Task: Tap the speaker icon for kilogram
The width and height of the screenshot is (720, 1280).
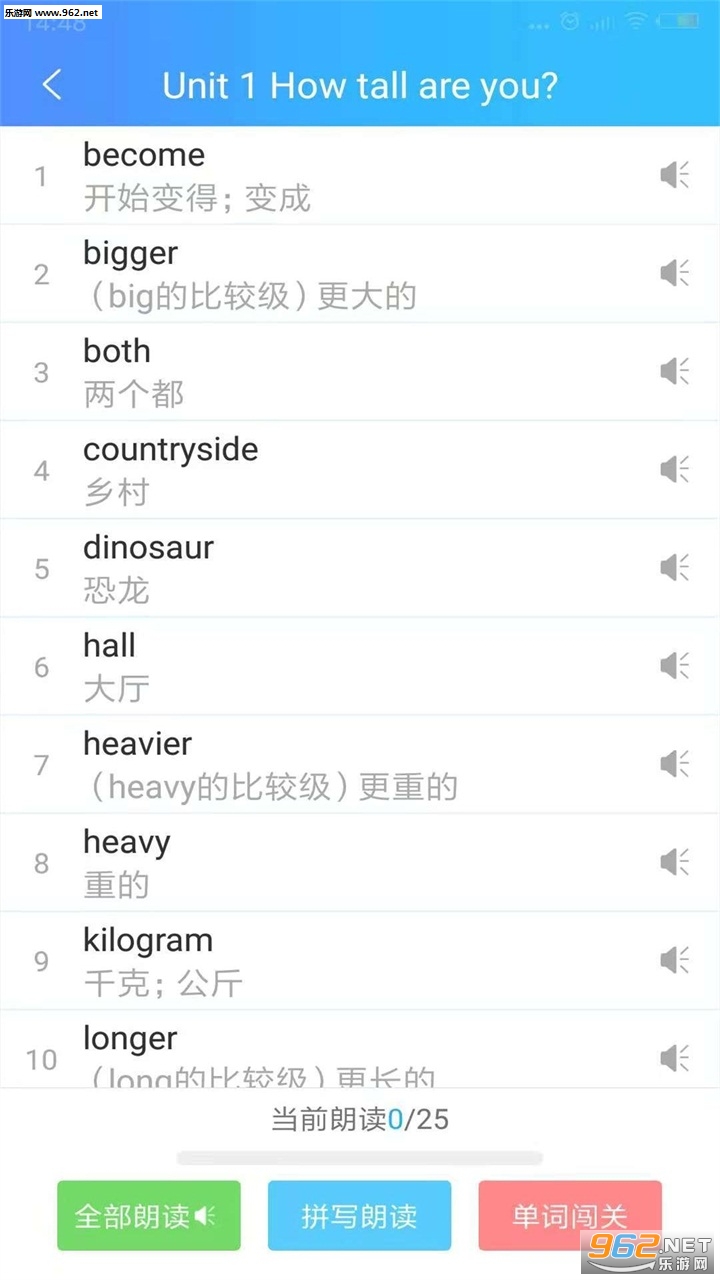Action: 675,960
